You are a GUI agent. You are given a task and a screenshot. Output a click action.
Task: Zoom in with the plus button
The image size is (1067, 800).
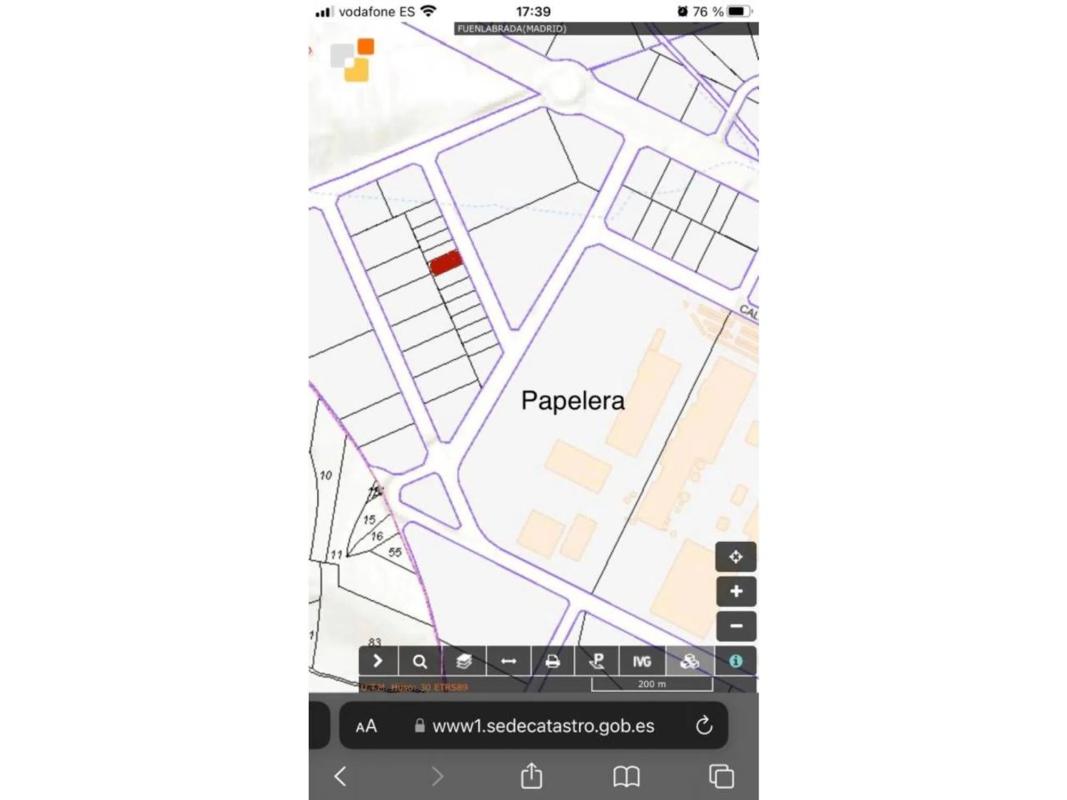pos(736,592)
